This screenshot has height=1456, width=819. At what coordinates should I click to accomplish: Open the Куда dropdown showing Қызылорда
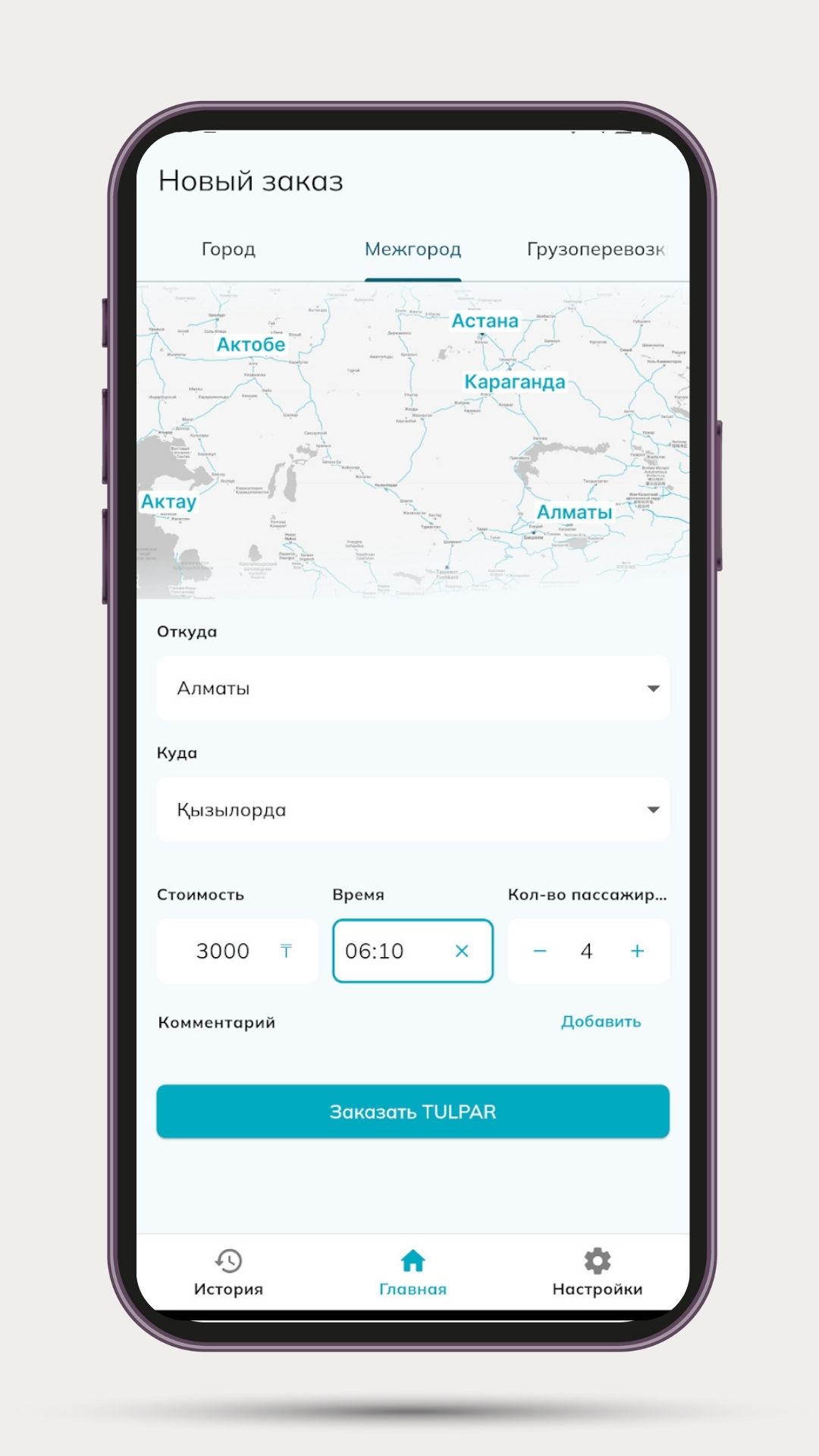tap(413, 810)
